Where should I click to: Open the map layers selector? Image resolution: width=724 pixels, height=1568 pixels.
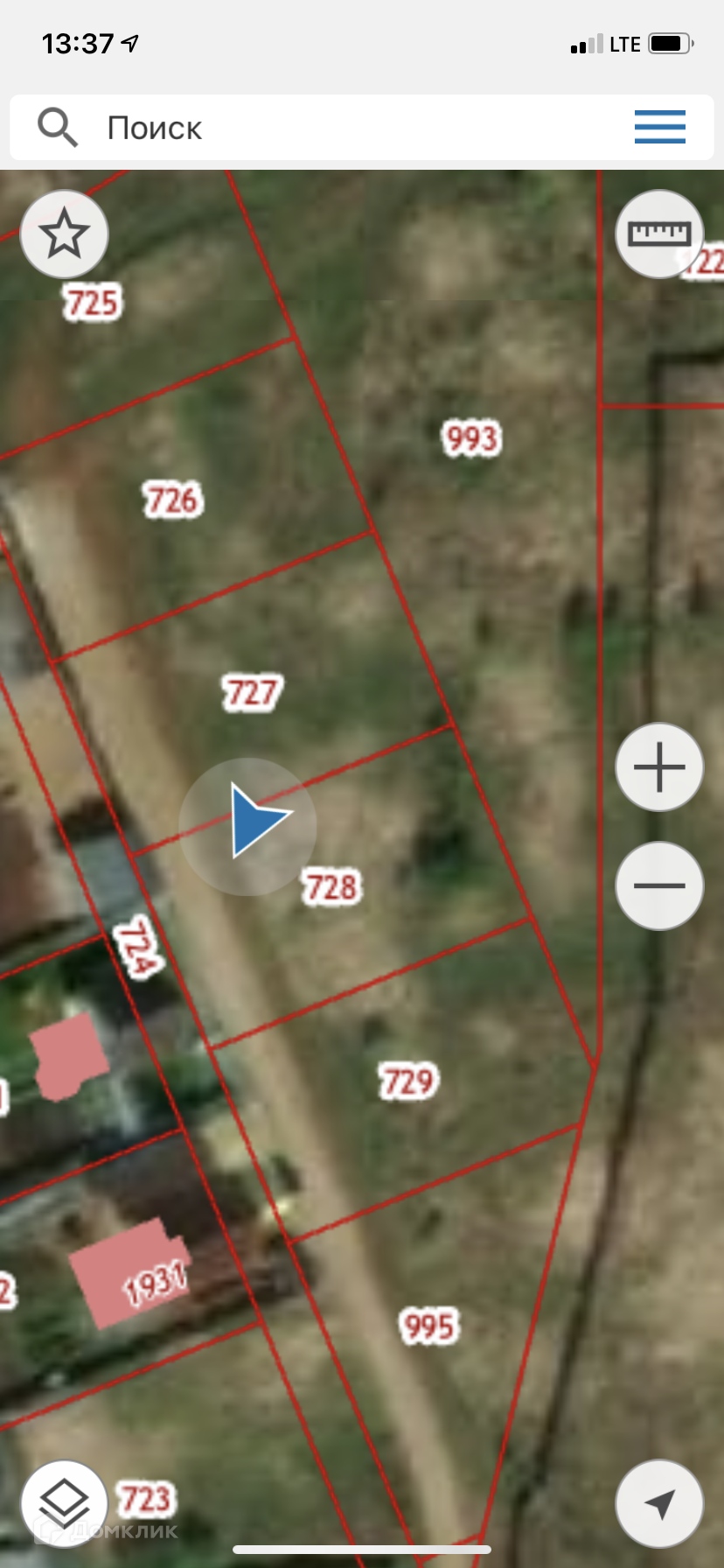tap(65, 1503)
